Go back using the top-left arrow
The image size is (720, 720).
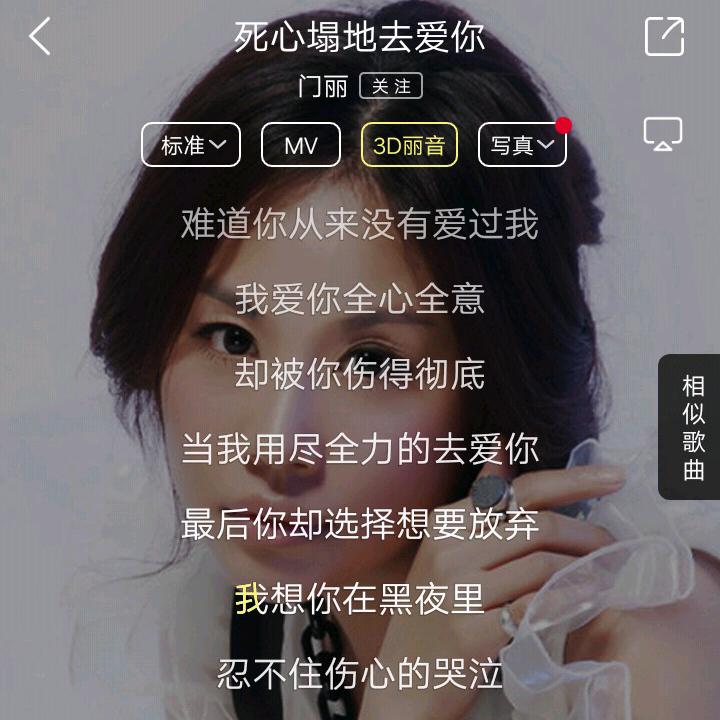click(40, 37)
